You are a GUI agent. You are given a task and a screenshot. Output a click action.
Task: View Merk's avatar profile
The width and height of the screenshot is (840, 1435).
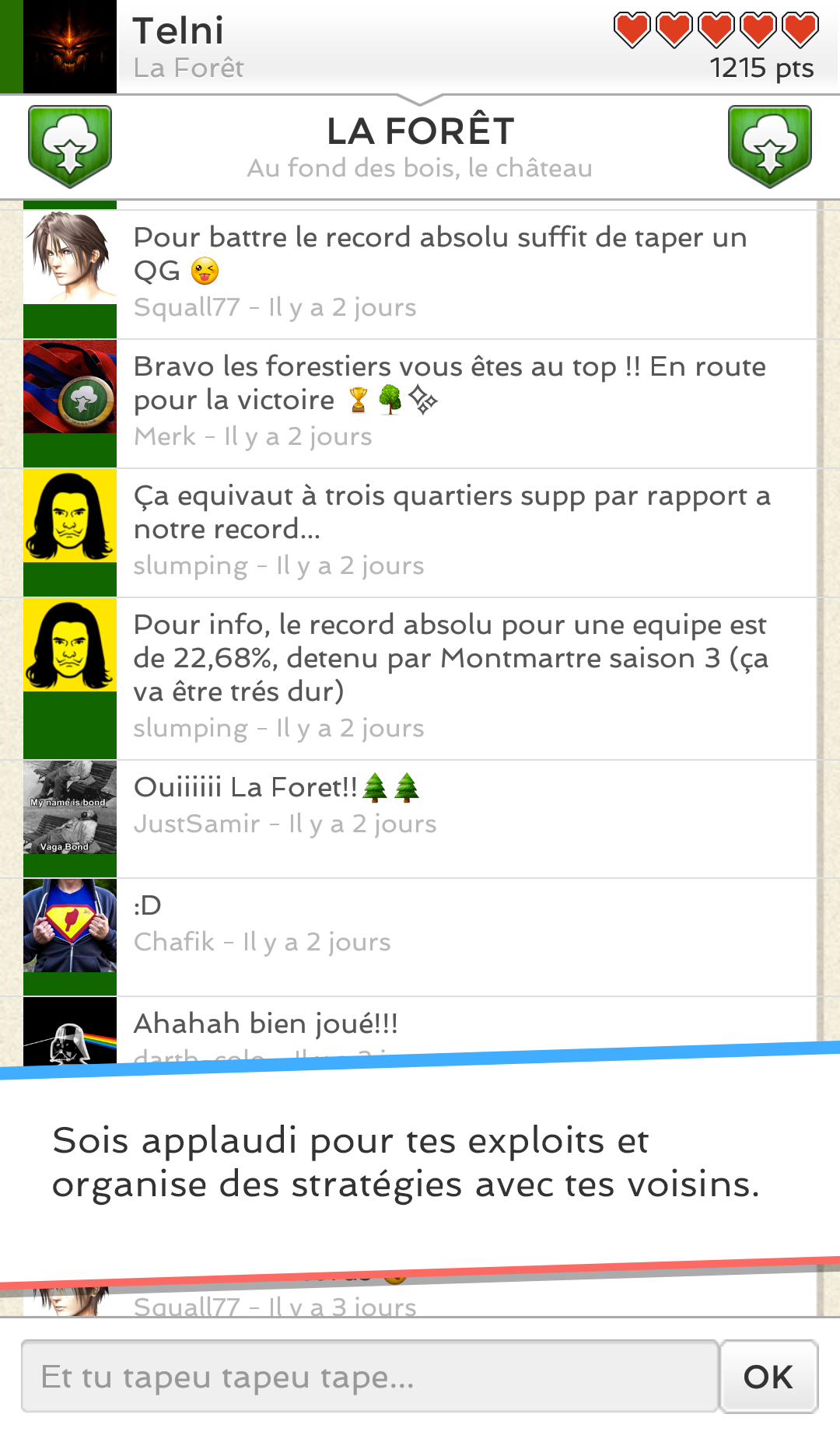click(x=70, y=387)
